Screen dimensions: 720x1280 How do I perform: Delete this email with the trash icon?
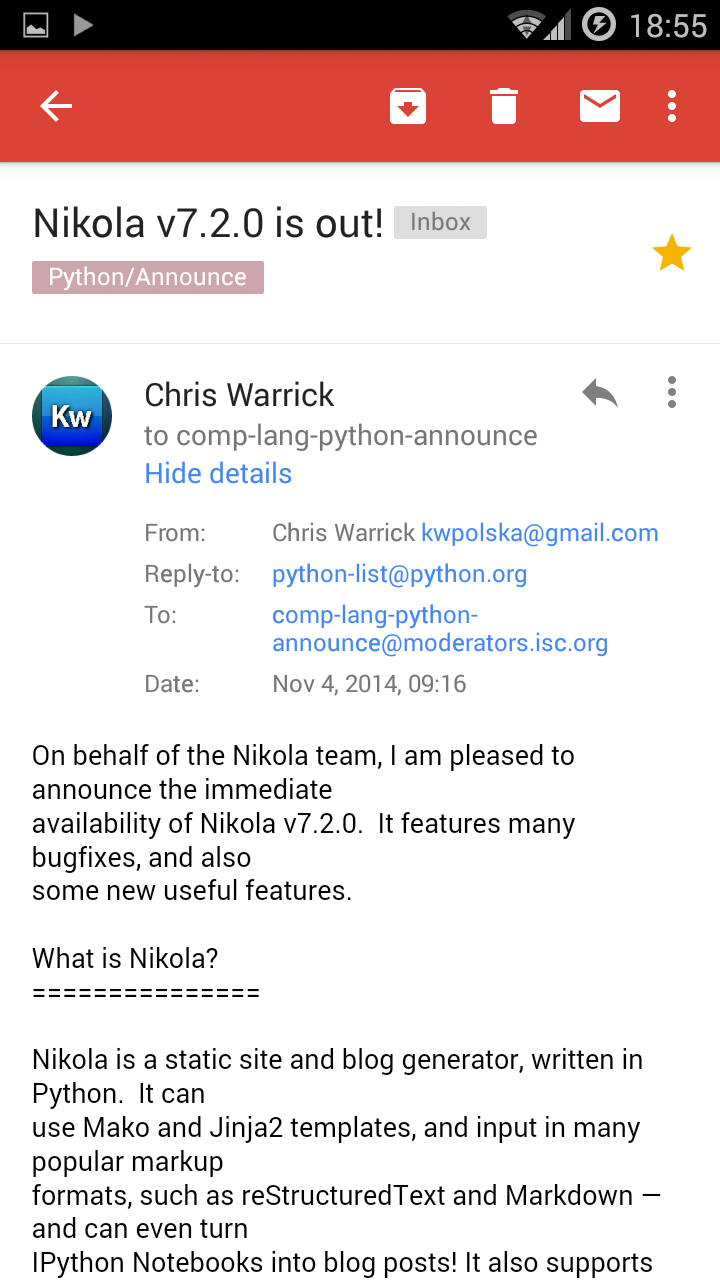(x=504, y=106)
